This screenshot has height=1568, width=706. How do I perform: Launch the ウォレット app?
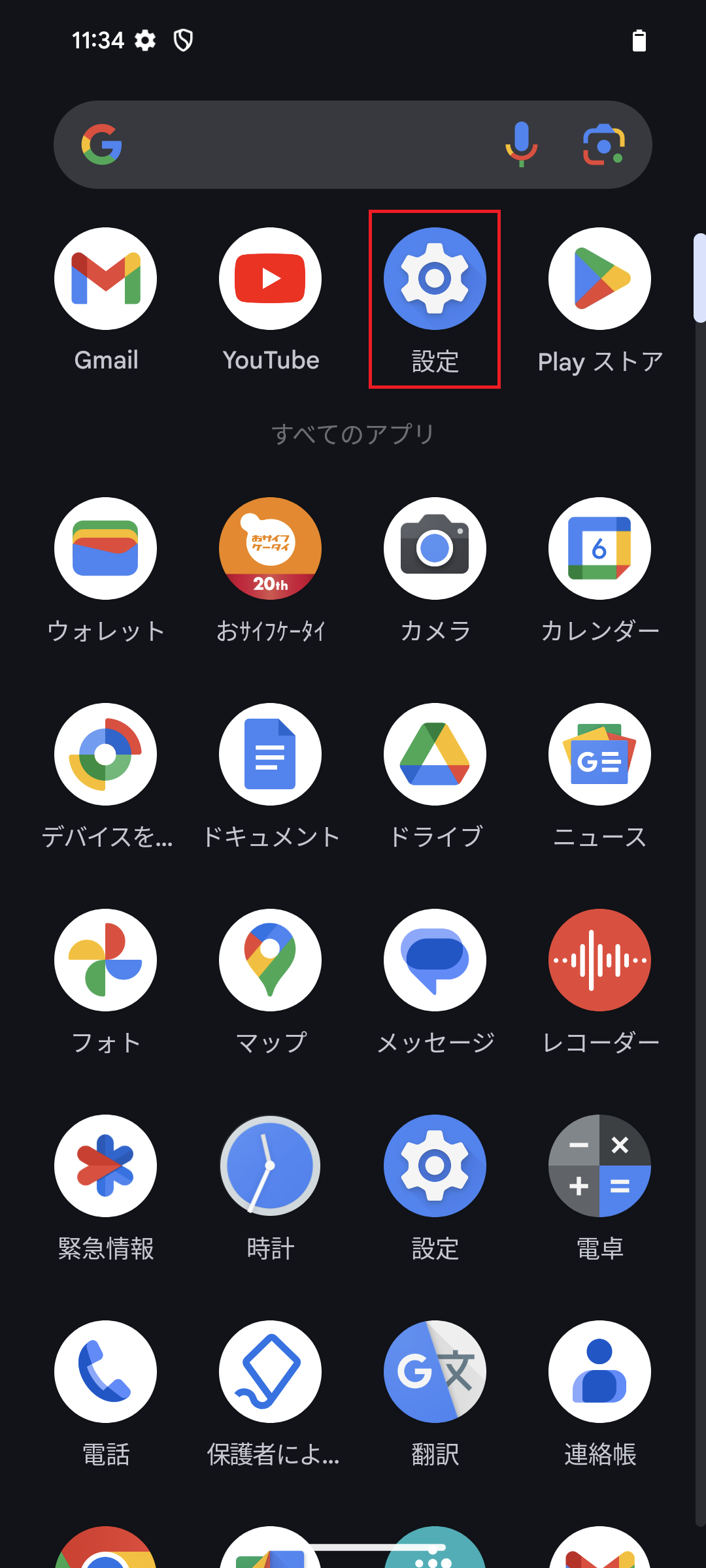pyautogui.click(x=105, y=549)
